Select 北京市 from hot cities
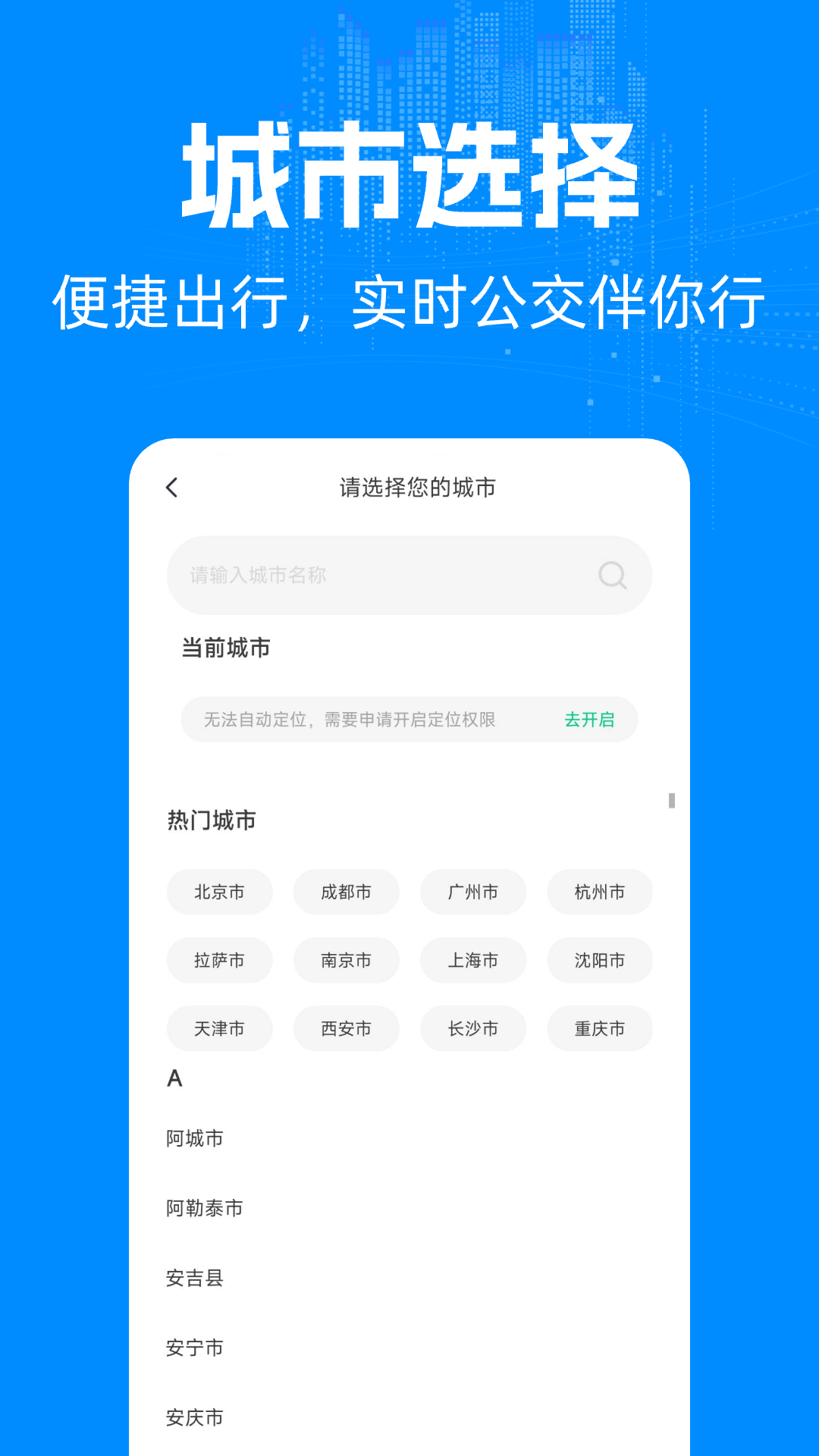The width and height of the screenshot is (819, 1456). pos(220,893)
